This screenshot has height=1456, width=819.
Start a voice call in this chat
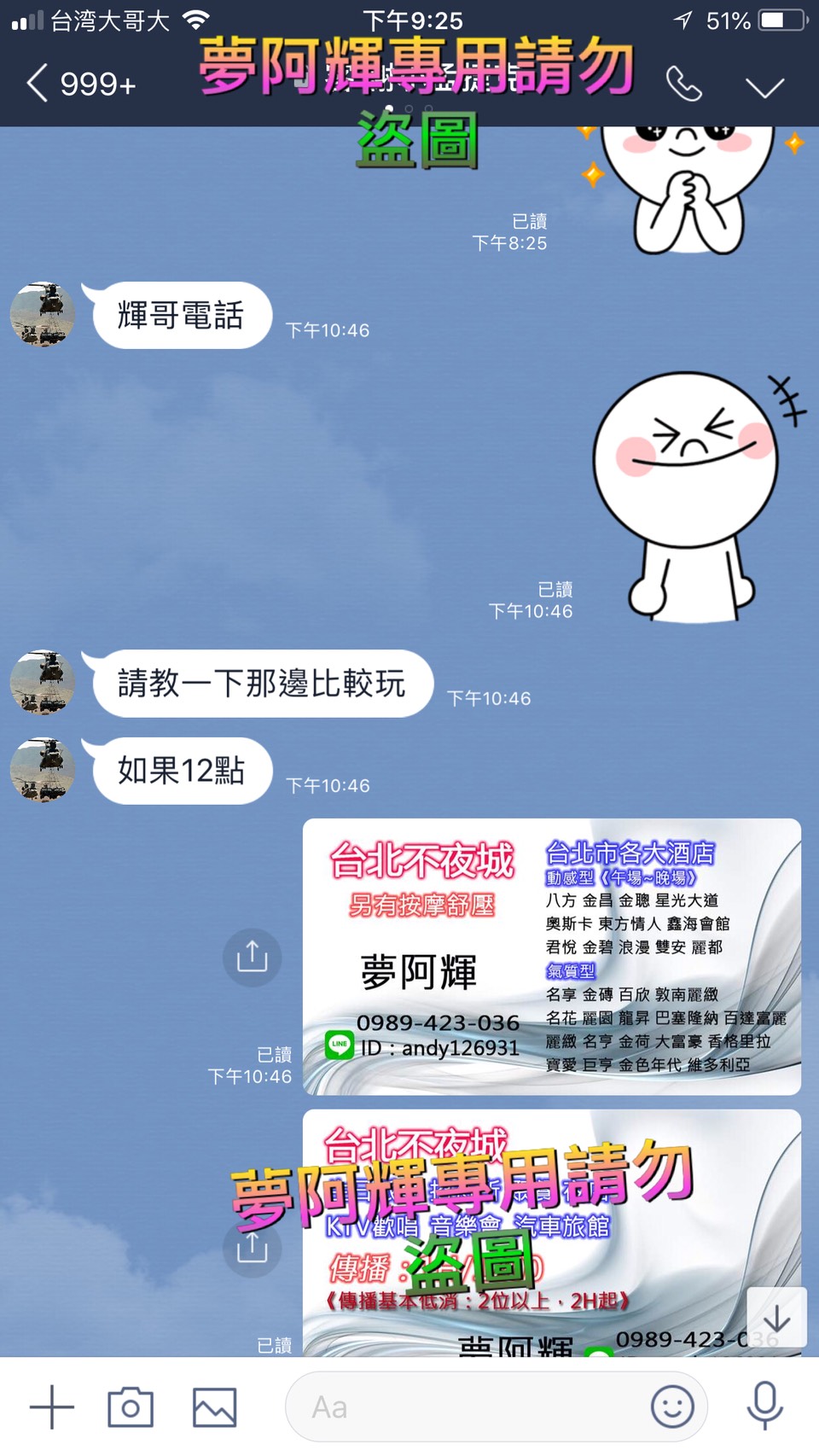683,84
